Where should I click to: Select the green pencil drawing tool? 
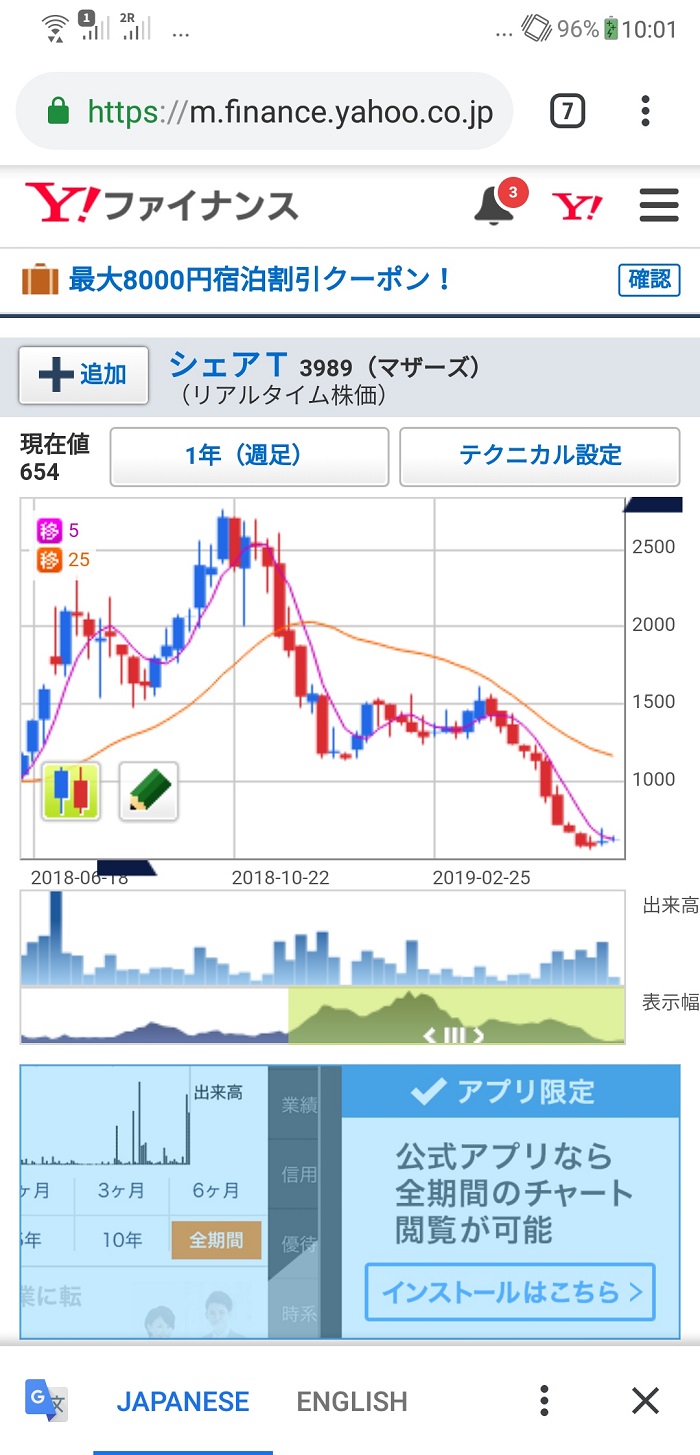[x=149, y=791]
